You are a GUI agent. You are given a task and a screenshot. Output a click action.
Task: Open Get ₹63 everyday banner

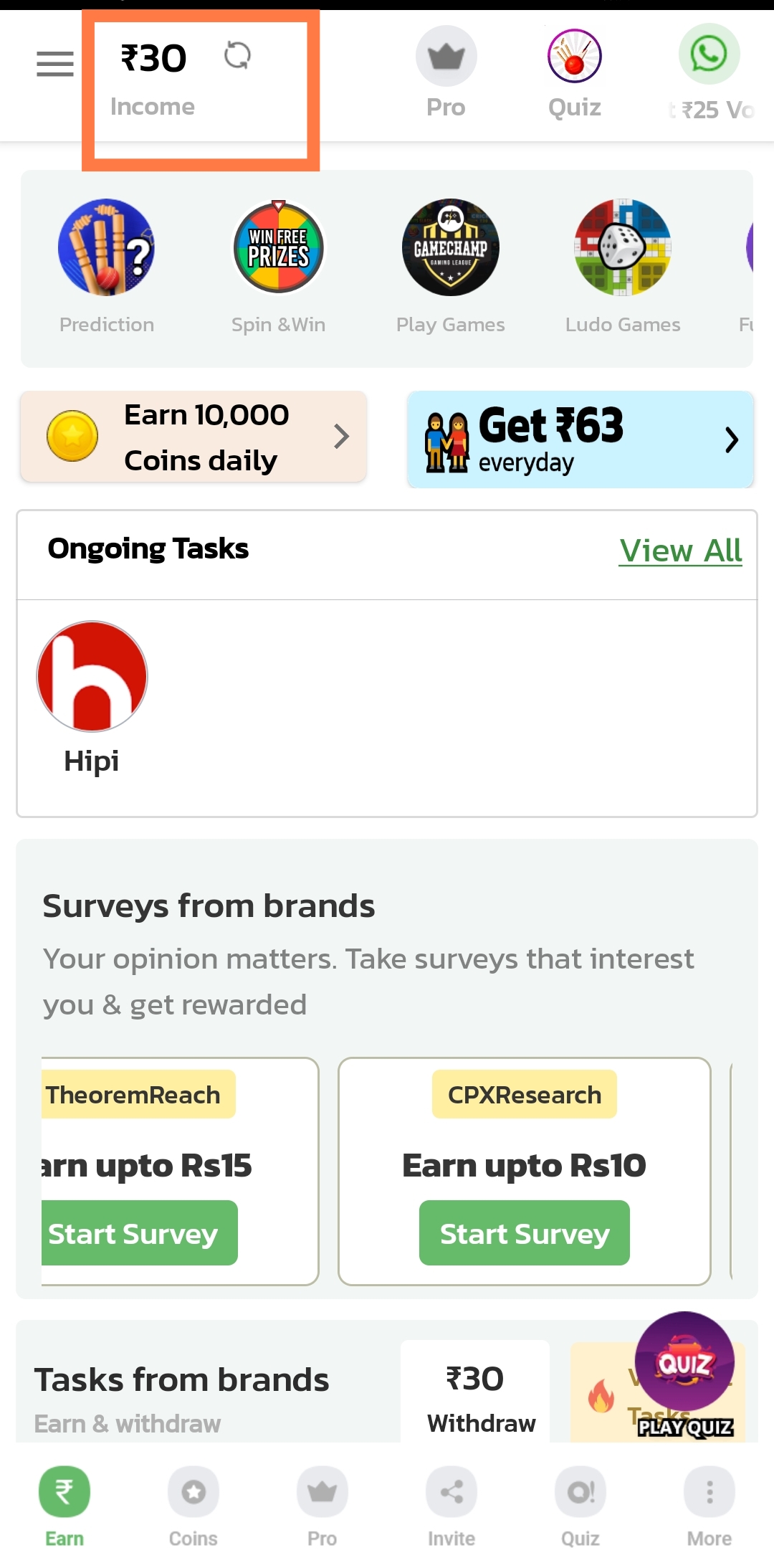tap(580, 439)
